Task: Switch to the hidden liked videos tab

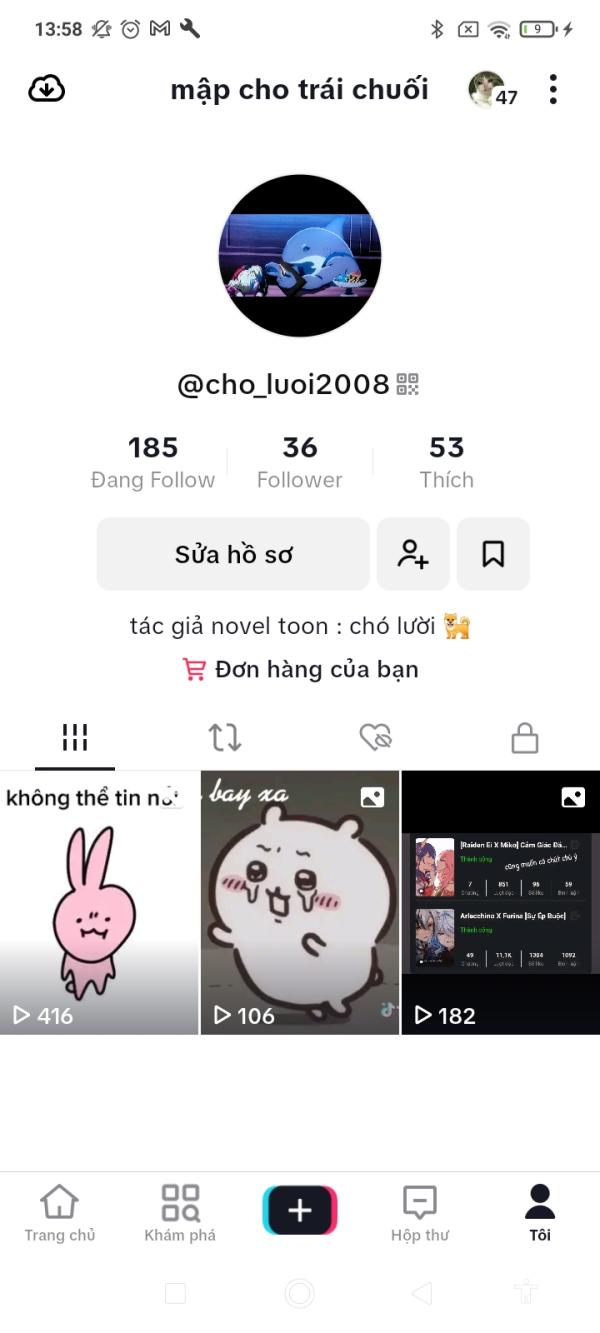Action: 375,738
